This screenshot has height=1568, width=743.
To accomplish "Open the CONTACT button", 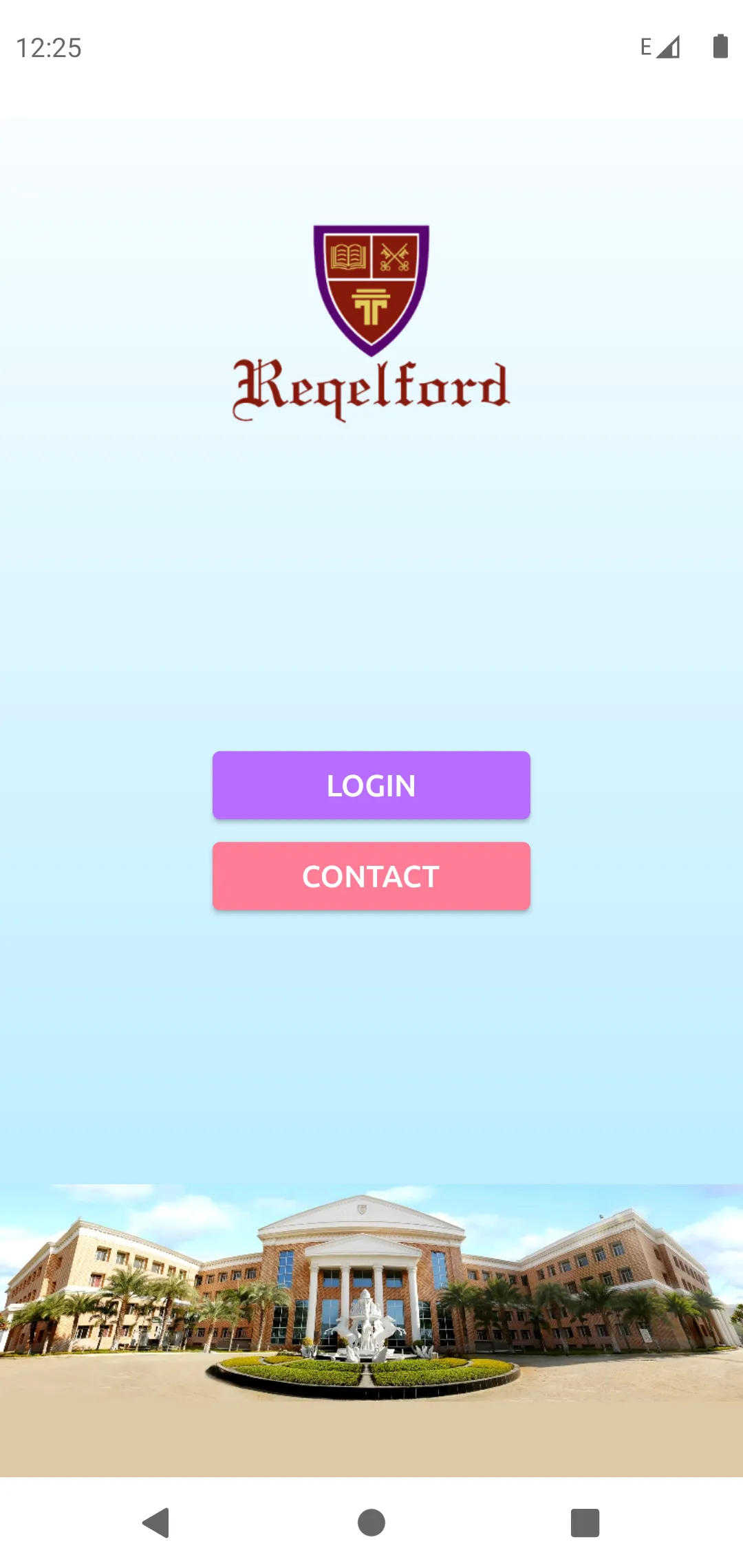I will pos(371,876).
